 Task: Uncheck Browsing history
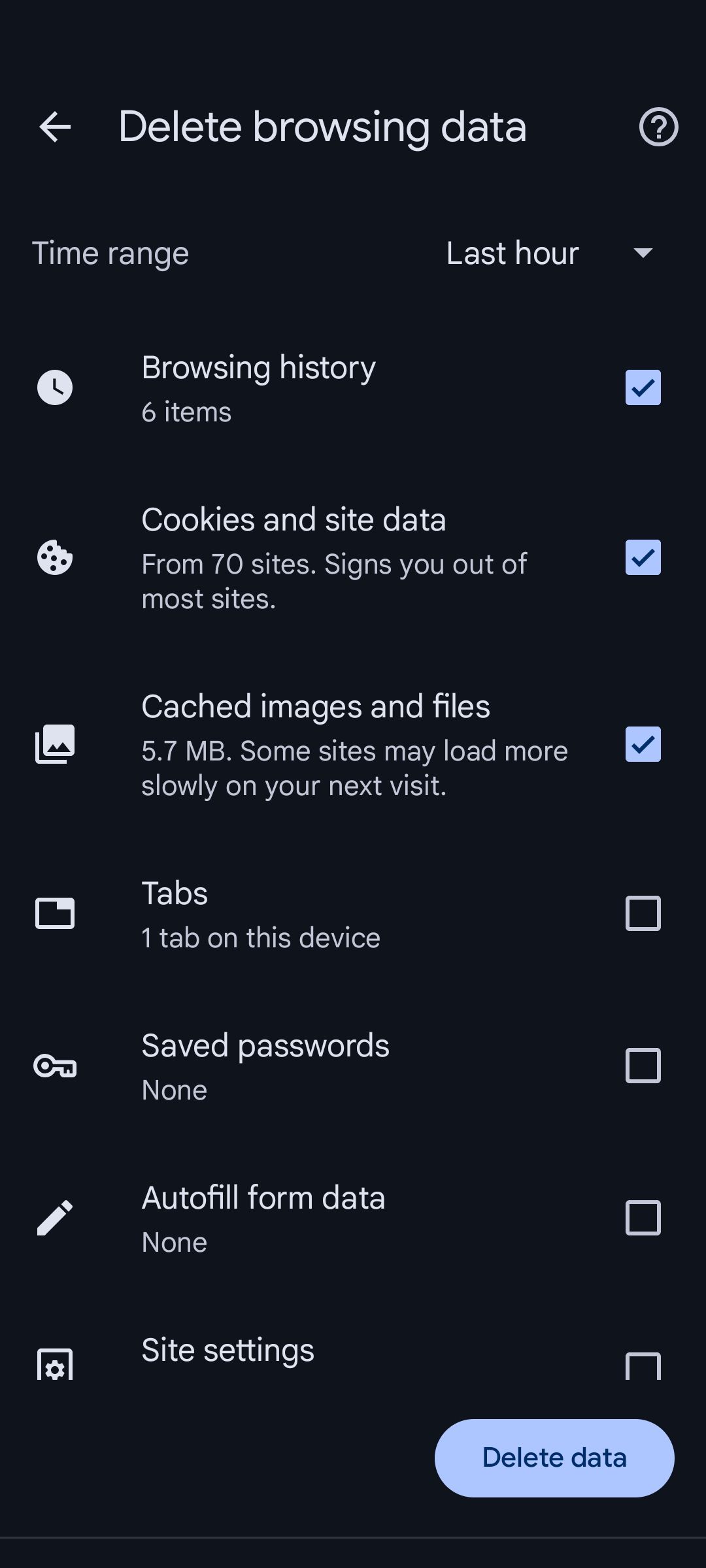pyautogui.click(x=642, y=387)
